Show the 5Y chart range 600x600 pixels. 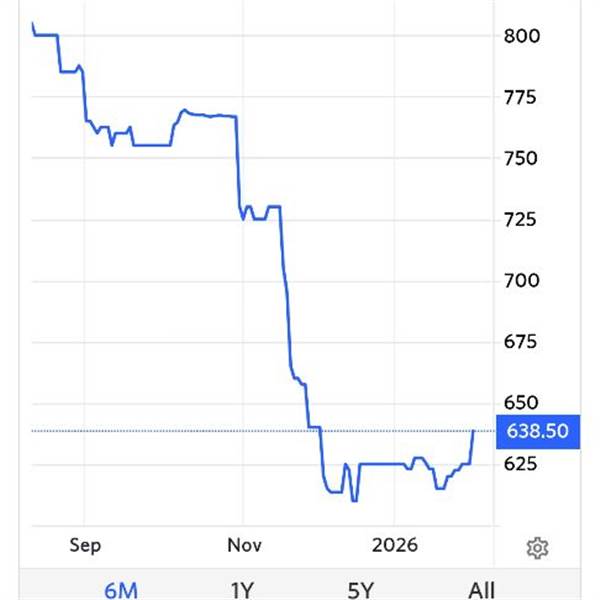[361, 589]
